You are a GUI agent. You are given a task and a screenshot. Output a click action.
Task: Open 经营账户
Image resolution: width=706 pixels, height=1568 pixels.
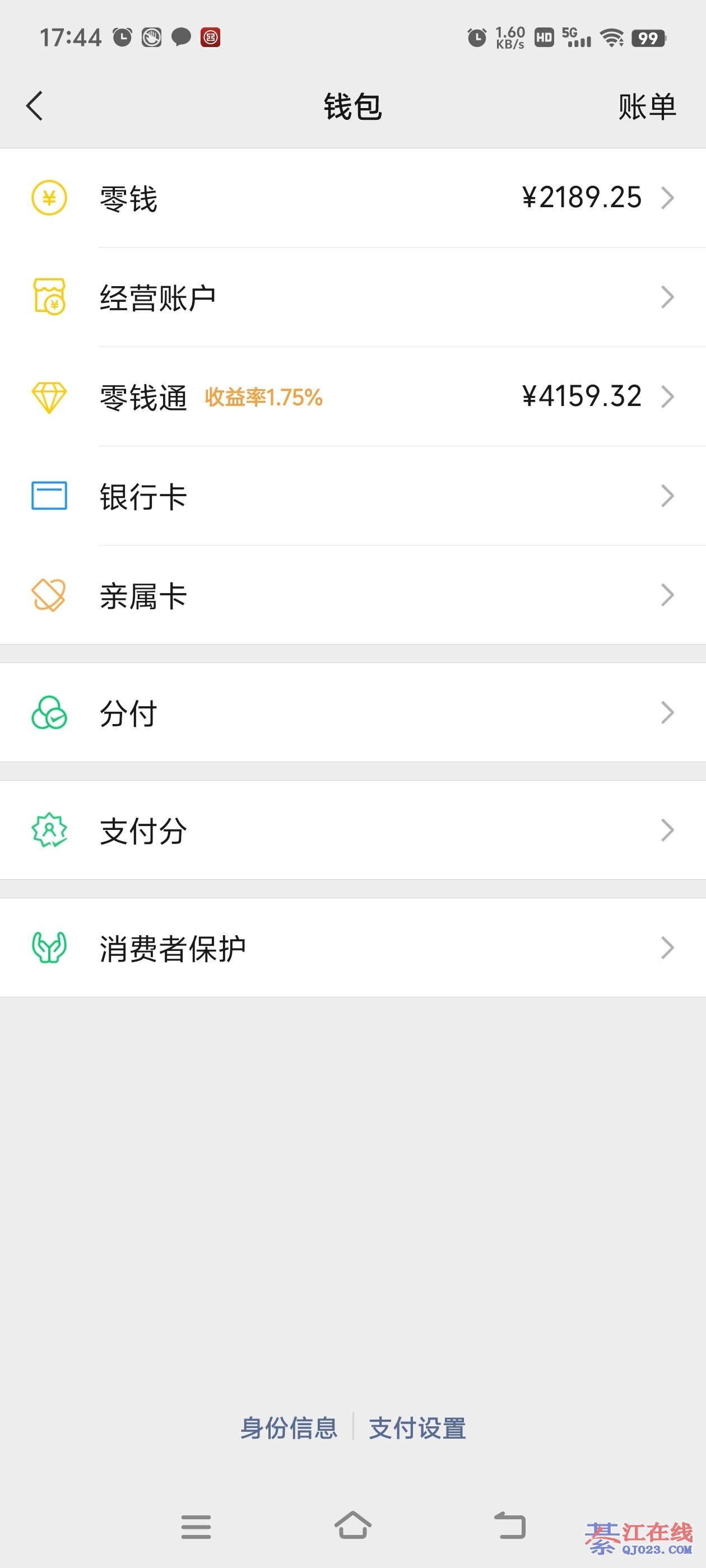[x=354, y=298]
